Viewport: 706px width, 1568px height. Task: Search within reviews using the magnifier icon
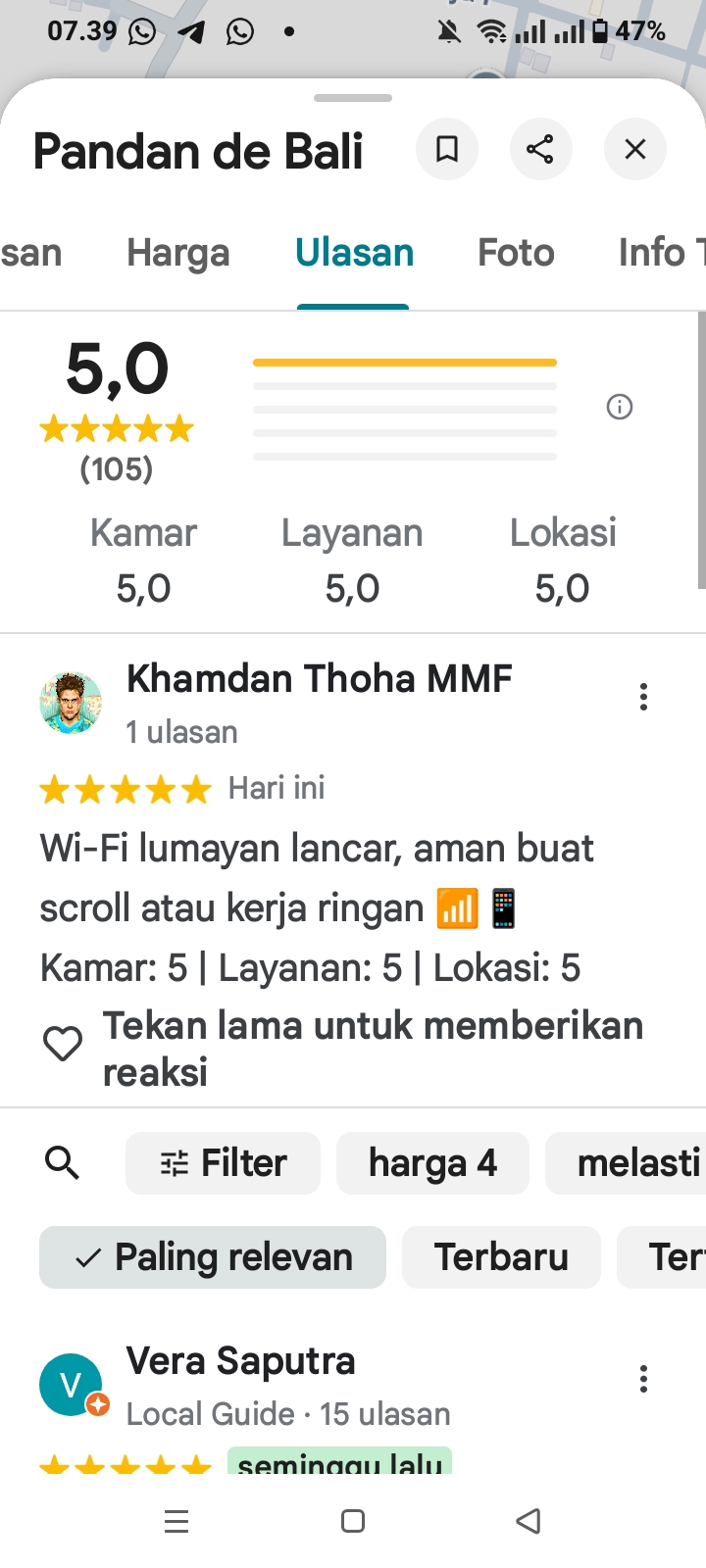point(63,1163)
